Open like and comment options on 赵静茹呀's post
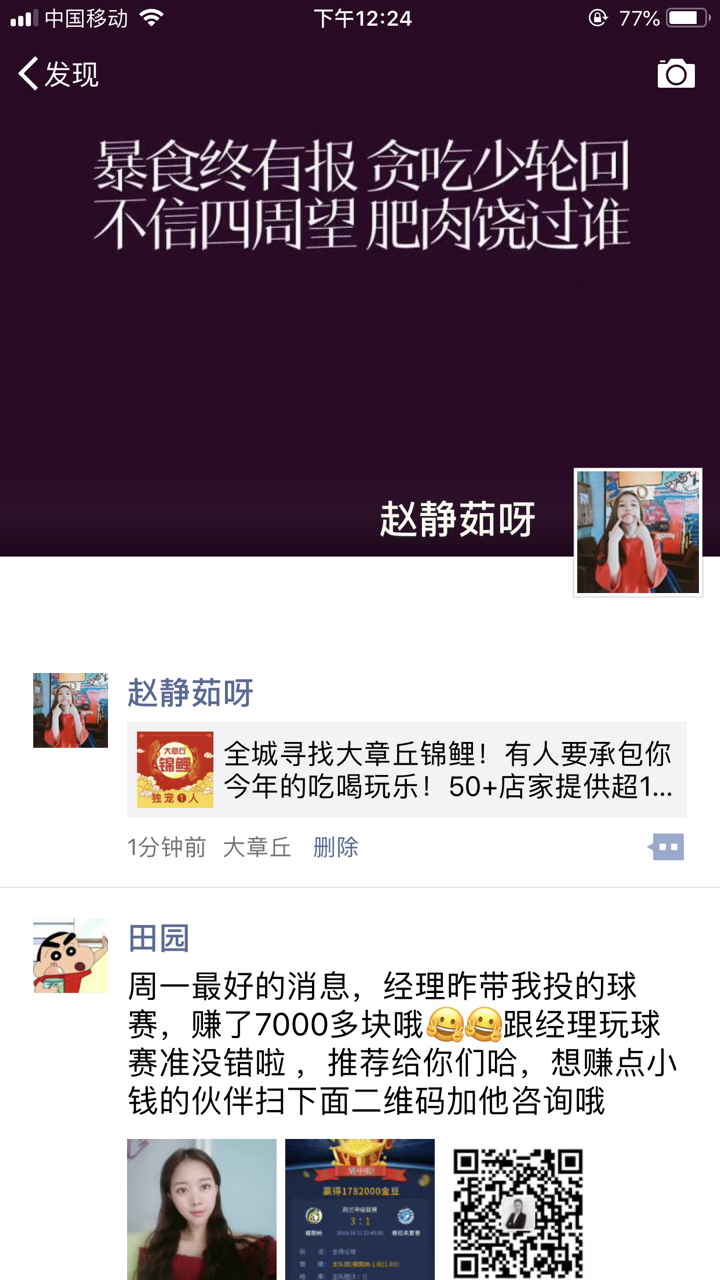The image size is (720, 1280). pos(667,848)
